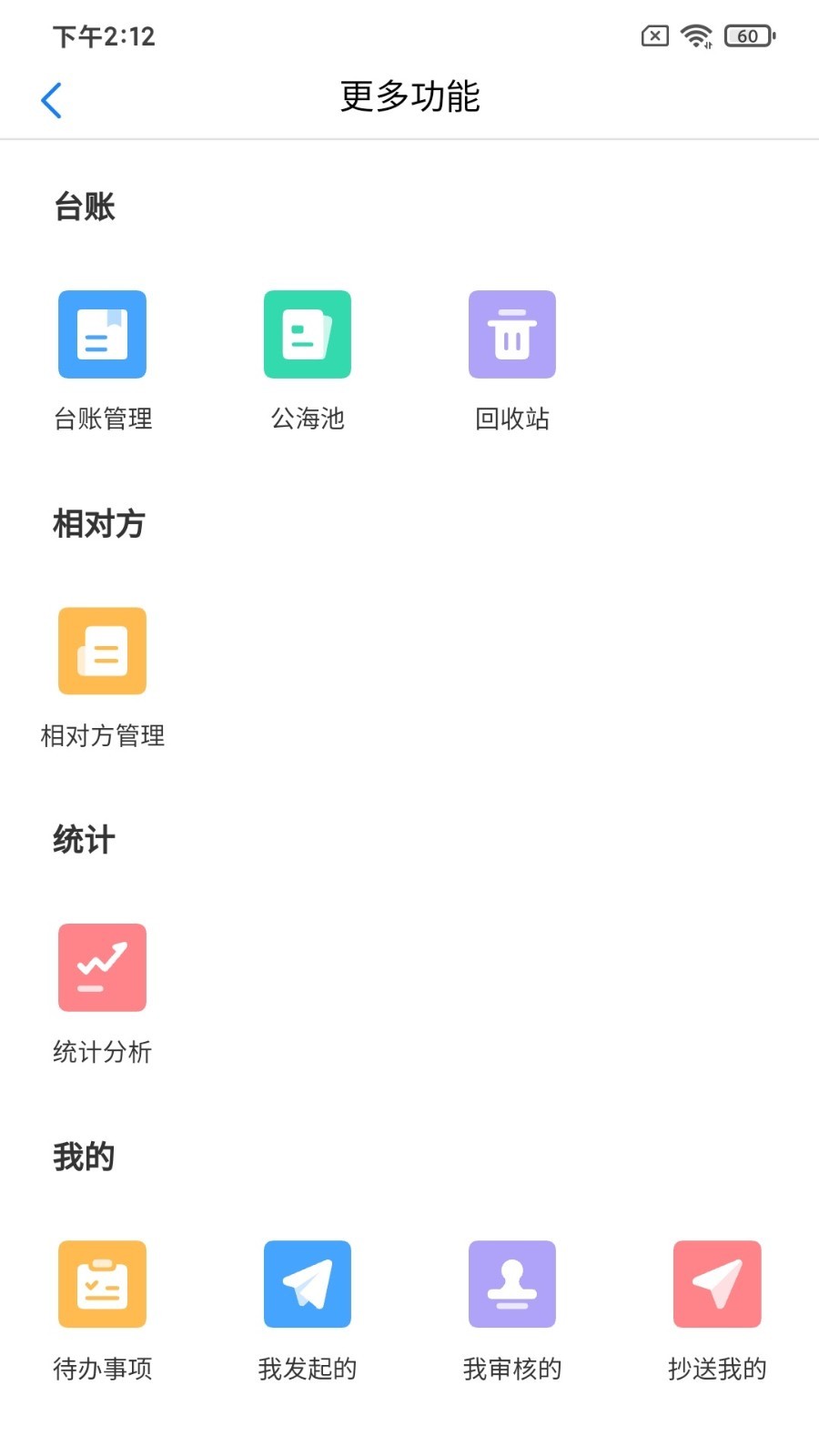Open the 统计分析 statistics analysis icon

click(x=101, y=966)
